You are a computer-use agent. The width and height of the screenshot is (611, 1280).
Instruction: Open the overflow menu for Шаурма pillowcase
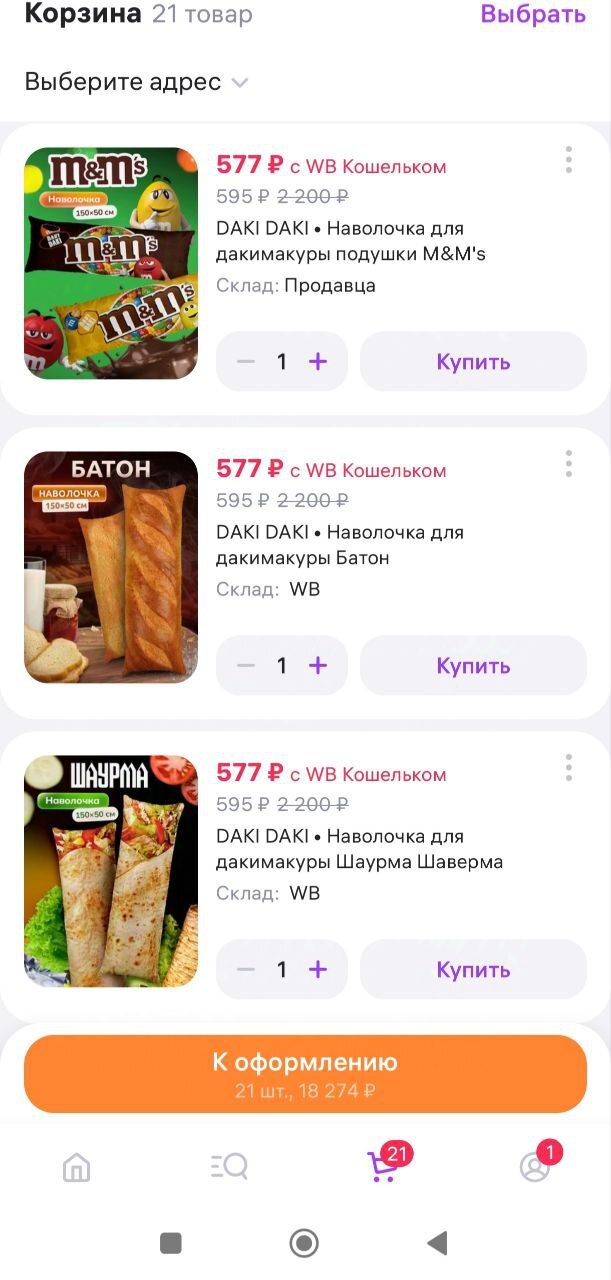(568, 768)
